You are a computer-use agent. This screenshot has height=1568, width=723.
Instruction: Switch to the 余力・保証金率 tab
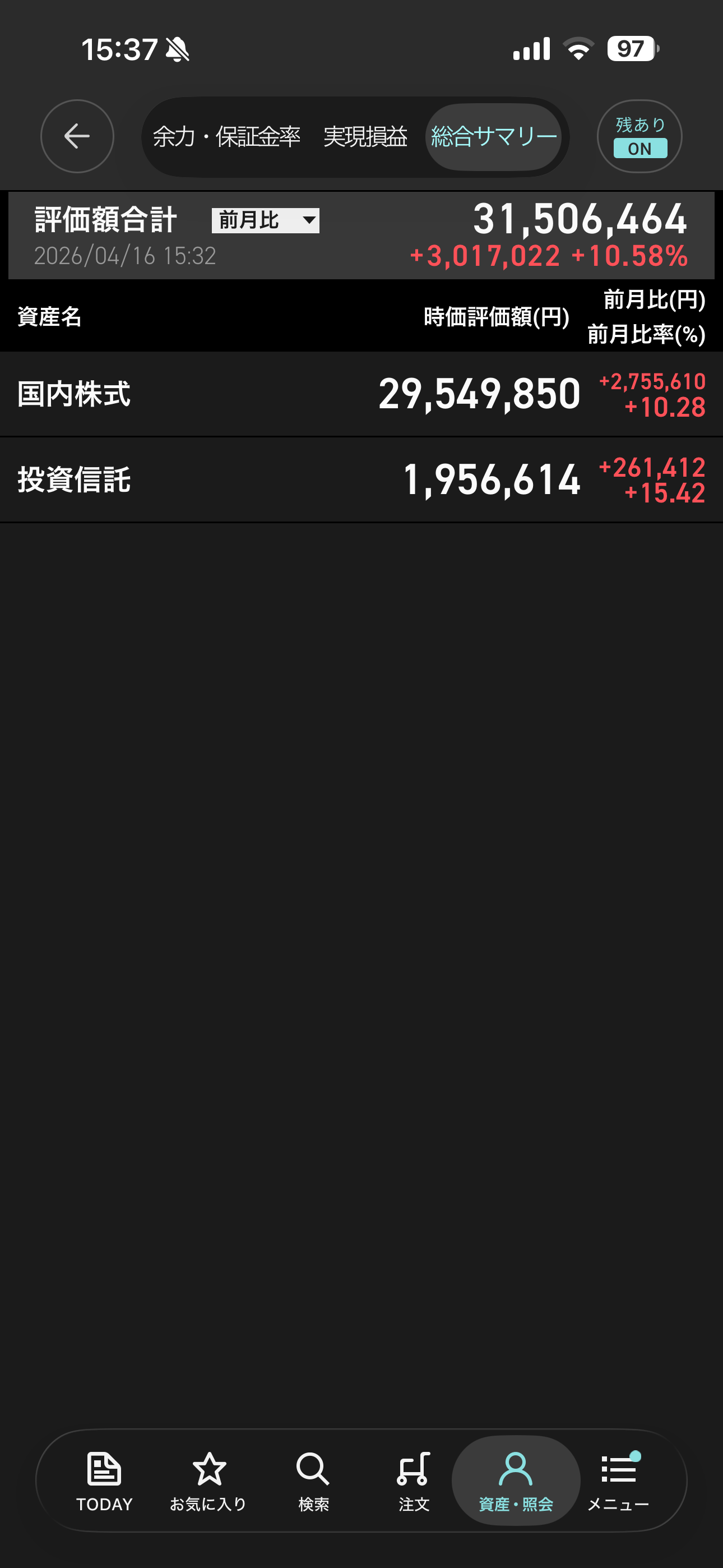pos(226,137)
